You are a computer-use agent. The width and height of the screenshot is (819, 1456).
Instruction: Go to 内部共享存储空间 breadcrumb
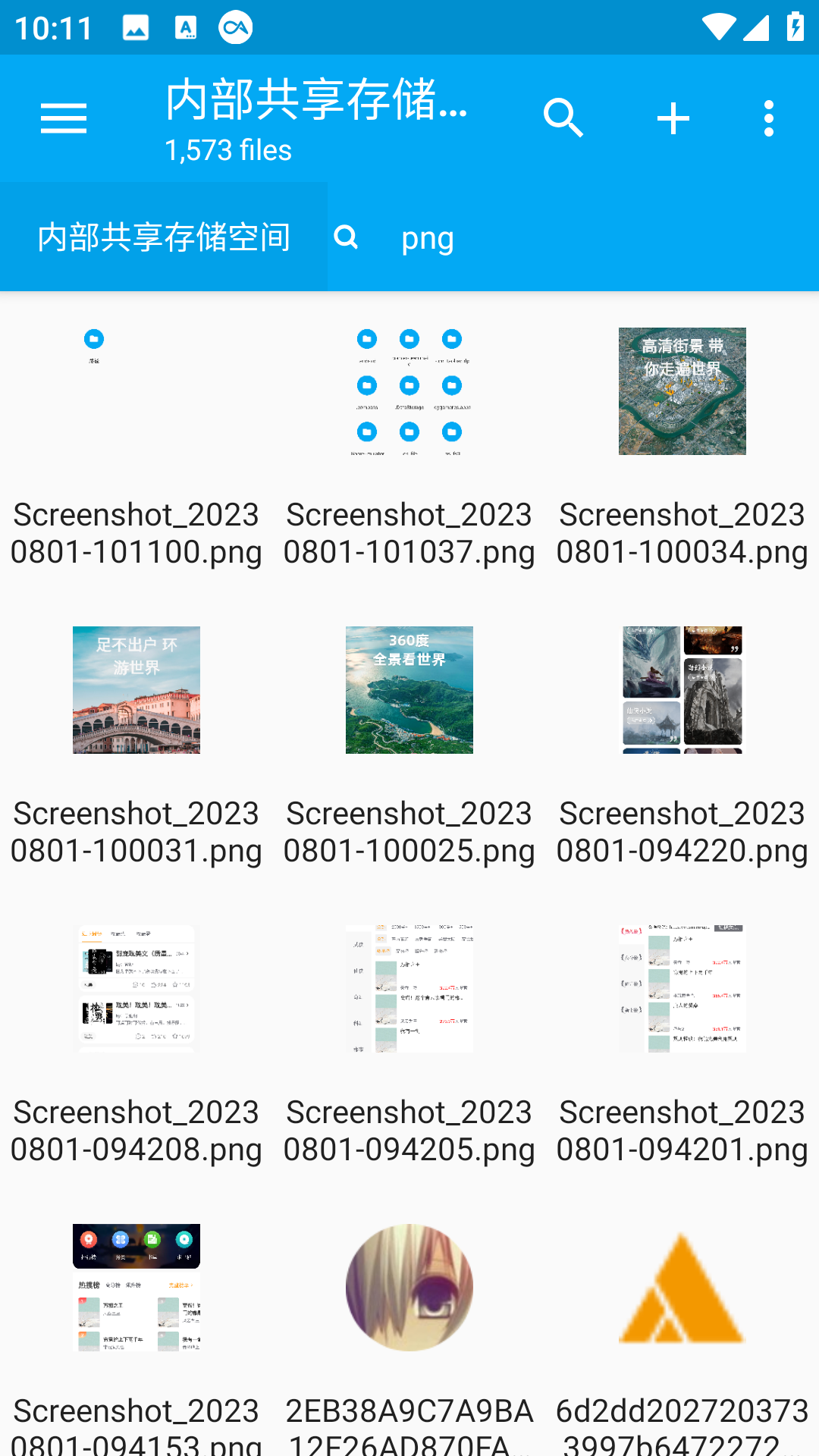click(x=164, y=237)
